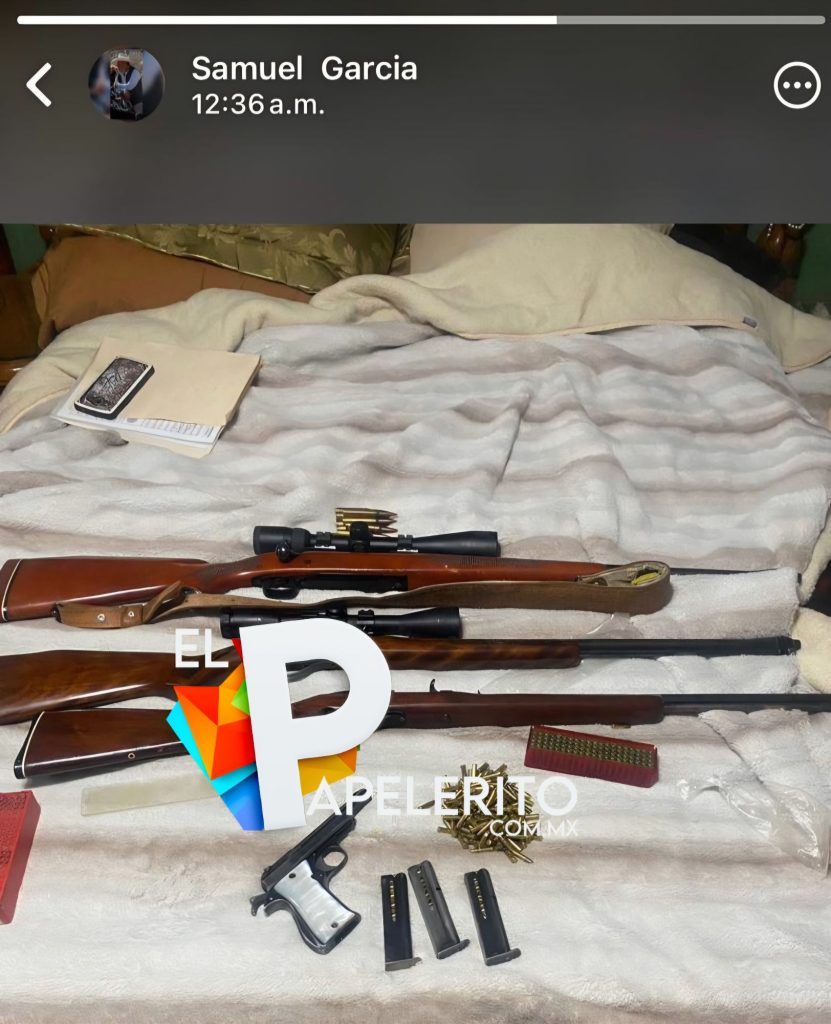Image resolution: width=831 pixels, height=1024 pixels.
Task: Go back from Samuel Garcia's story
Action: tap(39, 85)
